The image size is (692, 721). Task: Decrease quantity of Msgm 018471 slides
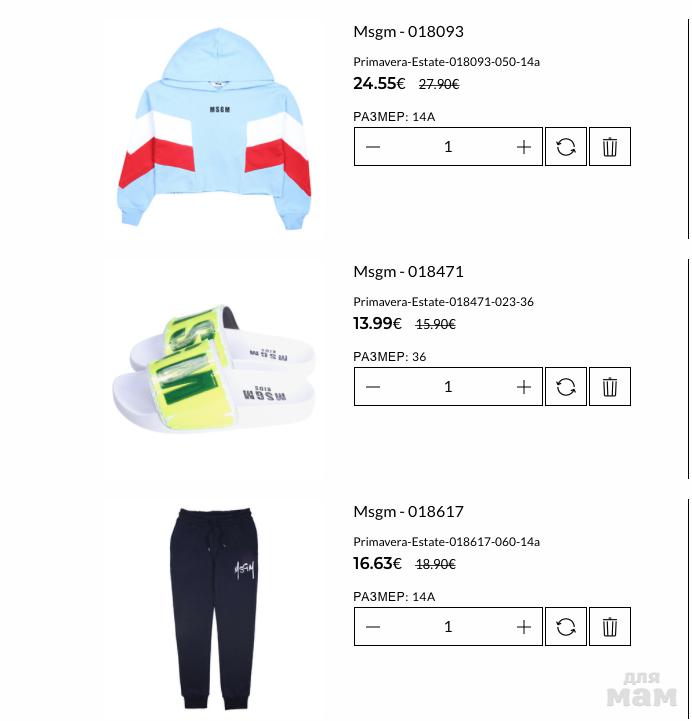373,387
